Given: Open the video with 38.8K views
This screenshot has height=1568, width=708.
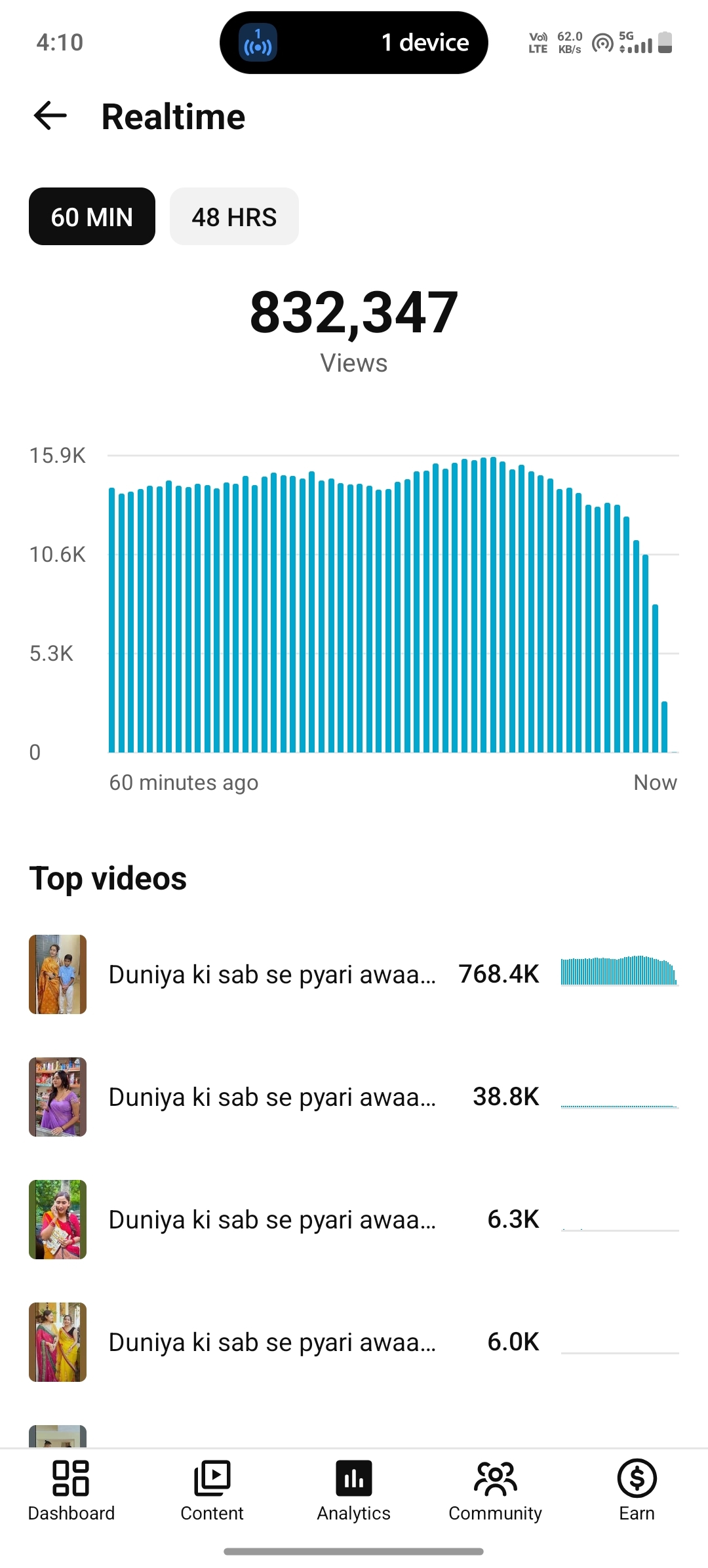Looking at the screenshot, I should pos(354,1097).
